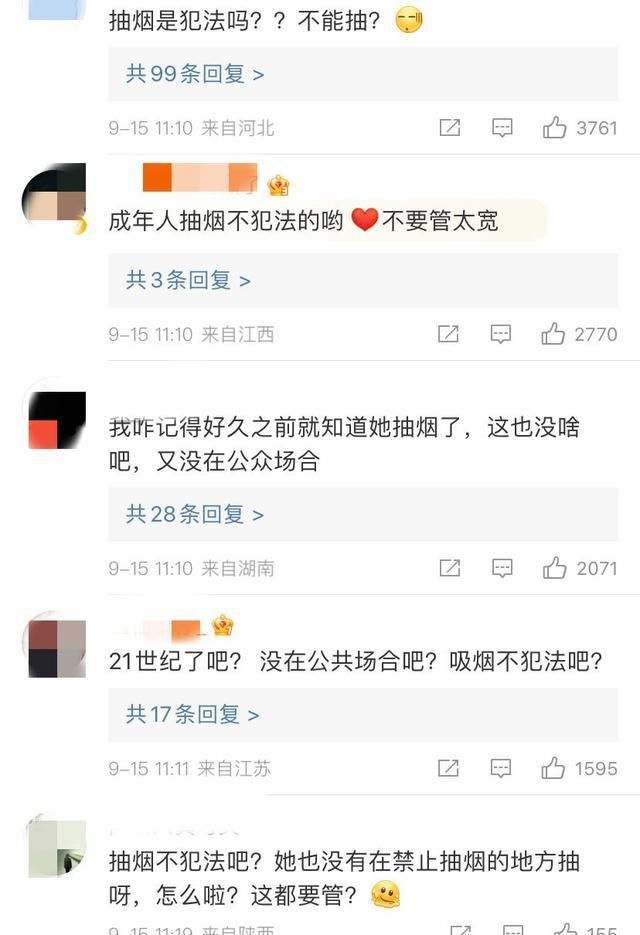The height and width of the screenshot is (935, 640).
Task: Reply to the comment from 河北
Action: [502, 128]
